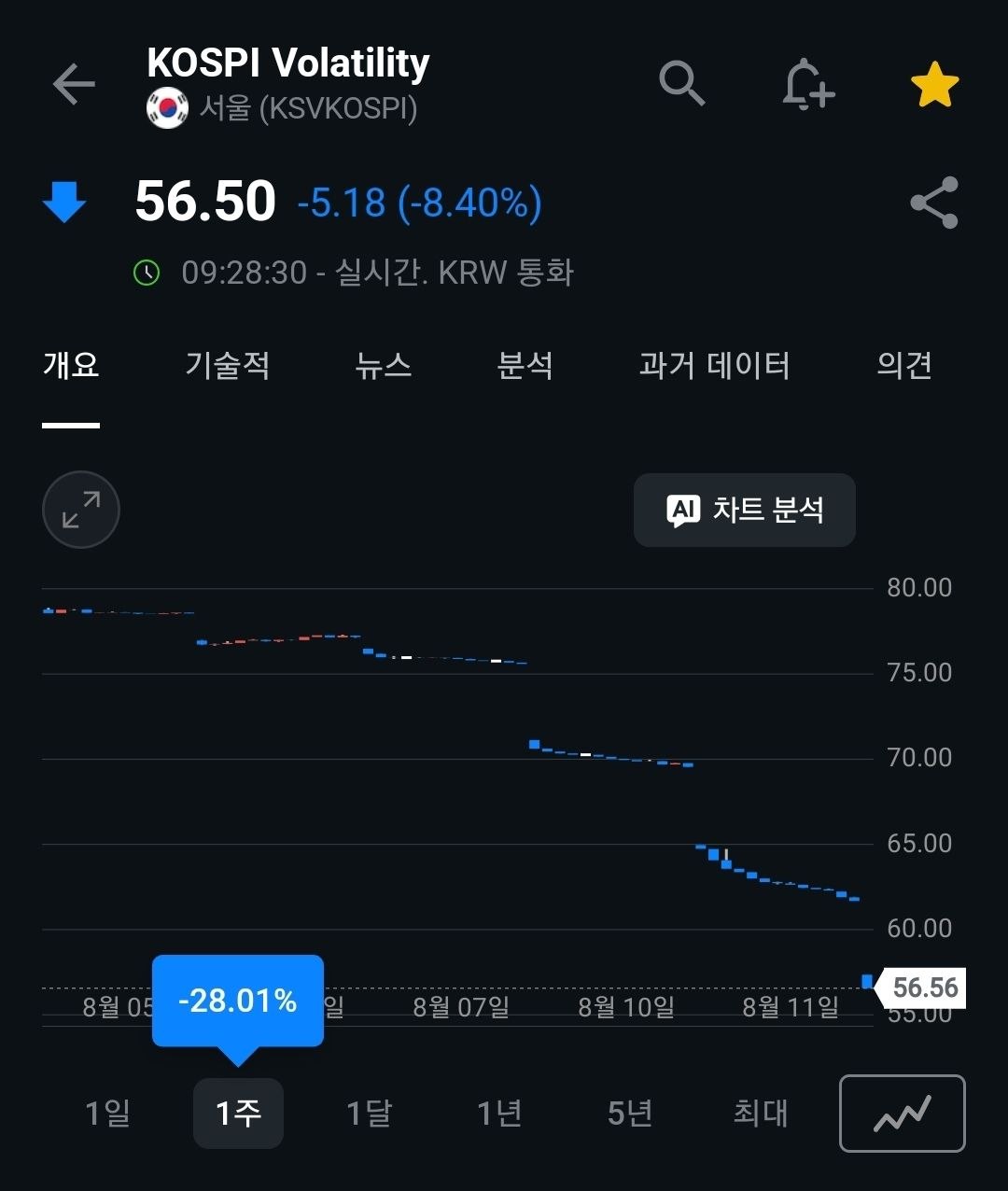Share this index via the share icon

tap(934, 203)
